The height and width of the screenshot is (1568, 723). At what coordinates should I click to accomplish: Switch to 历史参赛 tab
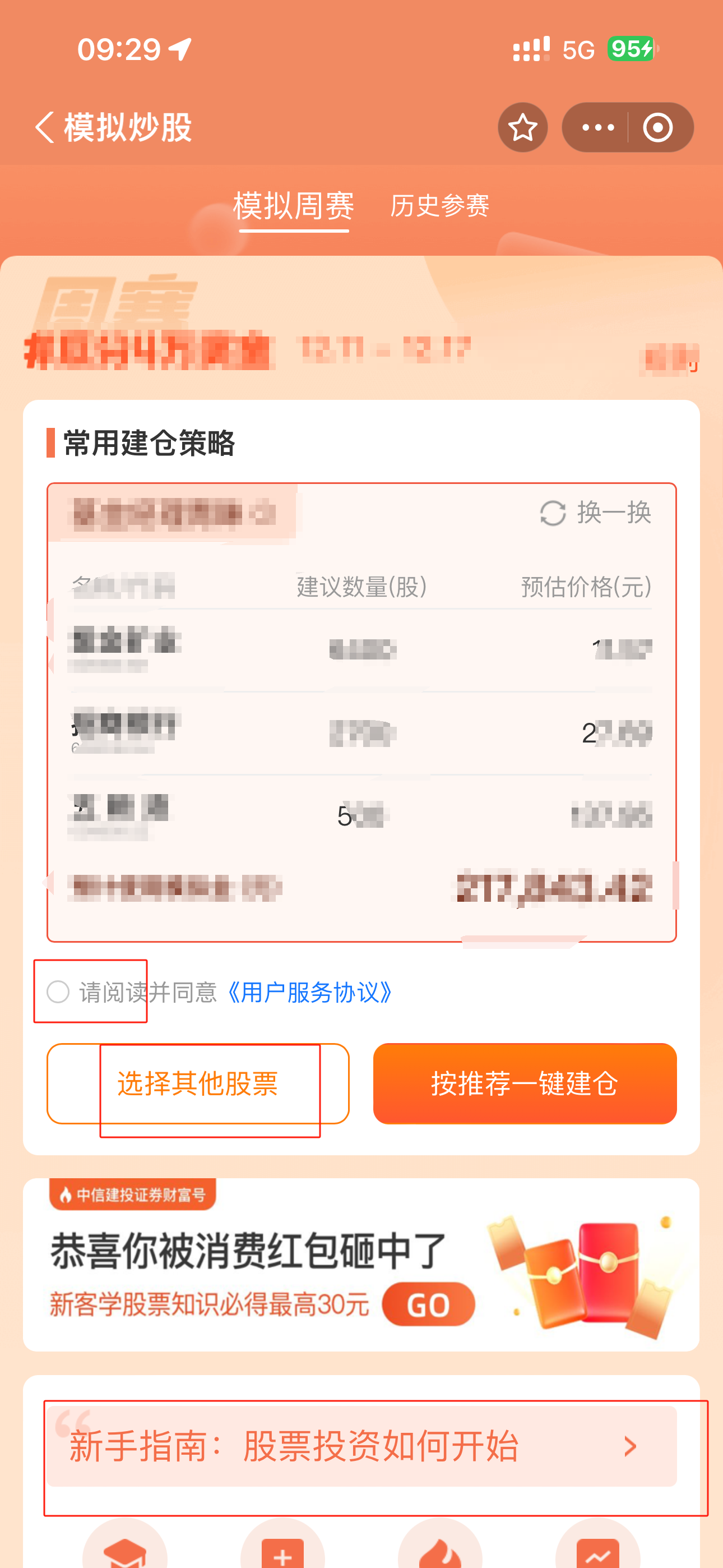tap(439, 205)
